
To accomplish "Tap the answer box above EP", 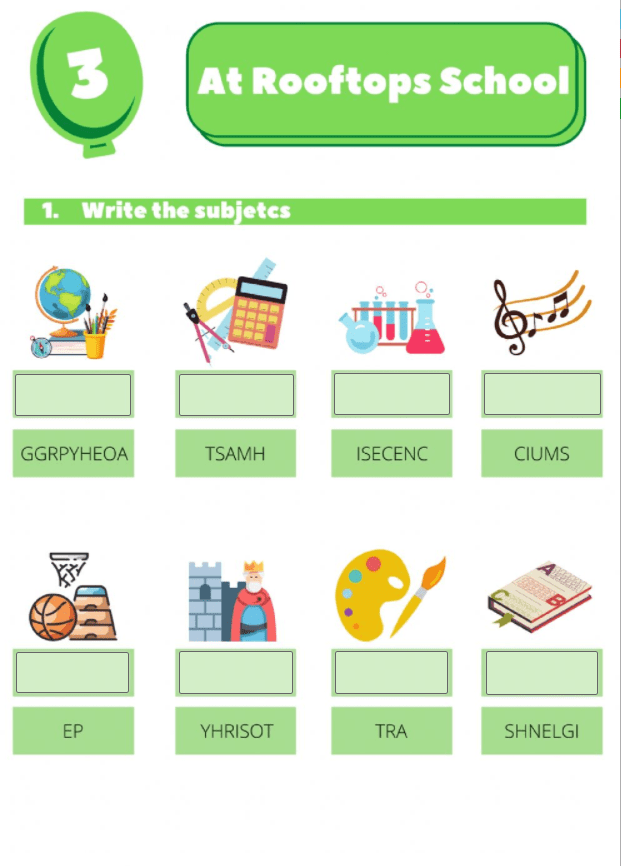I will click(73, 672).
